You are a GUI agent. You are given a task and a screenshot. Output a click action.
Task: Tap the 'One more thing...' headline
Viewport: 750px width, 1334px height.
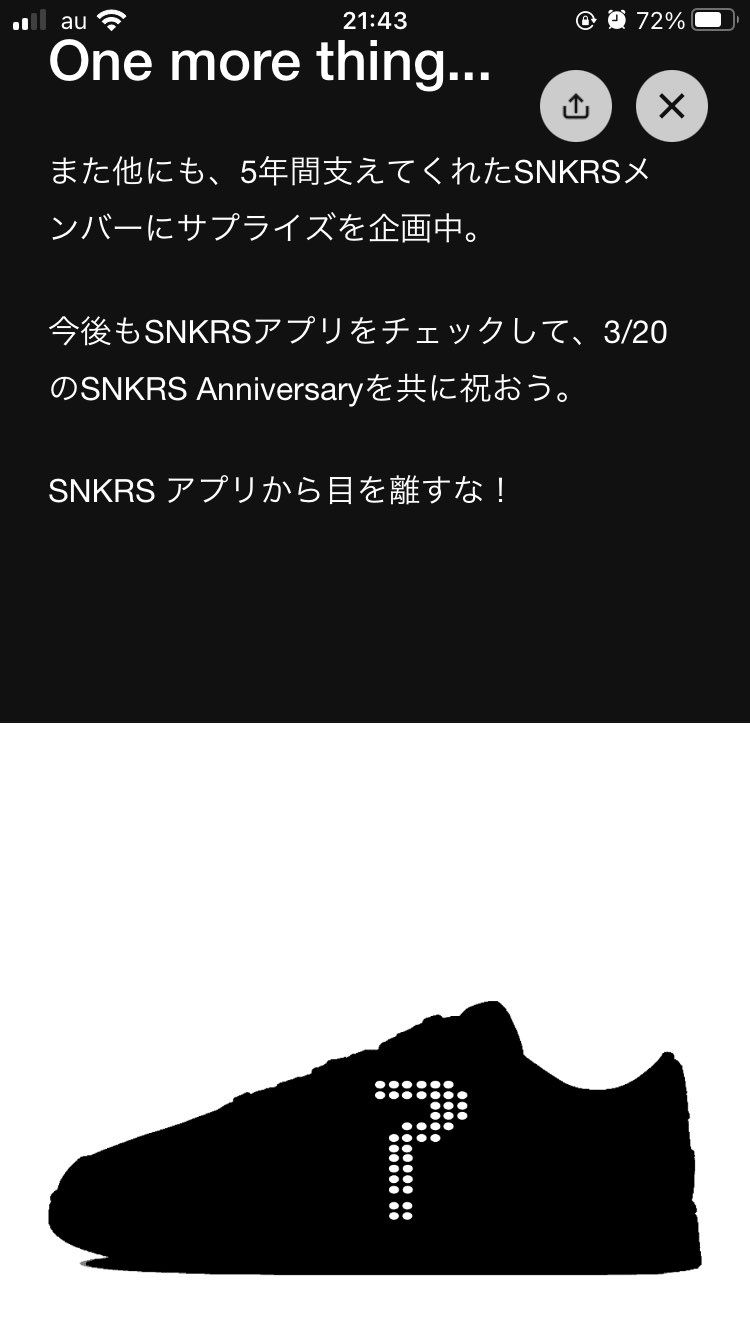point(270,62)
